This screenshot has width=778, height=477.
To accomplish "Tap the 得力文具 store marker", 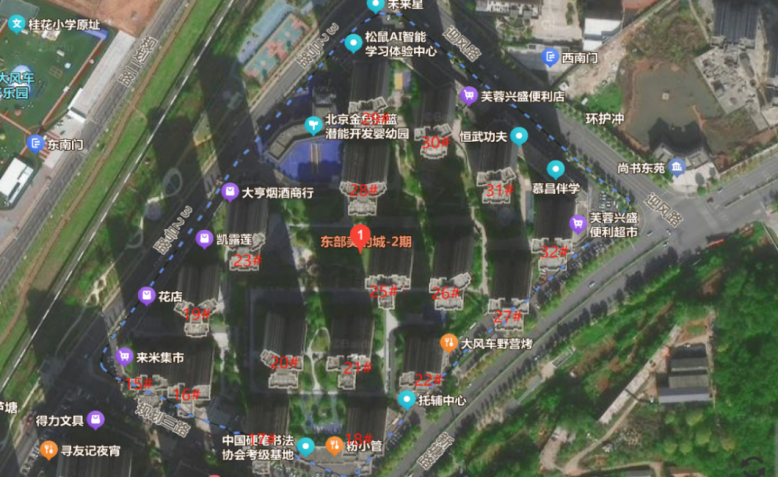I will [97, 419].
